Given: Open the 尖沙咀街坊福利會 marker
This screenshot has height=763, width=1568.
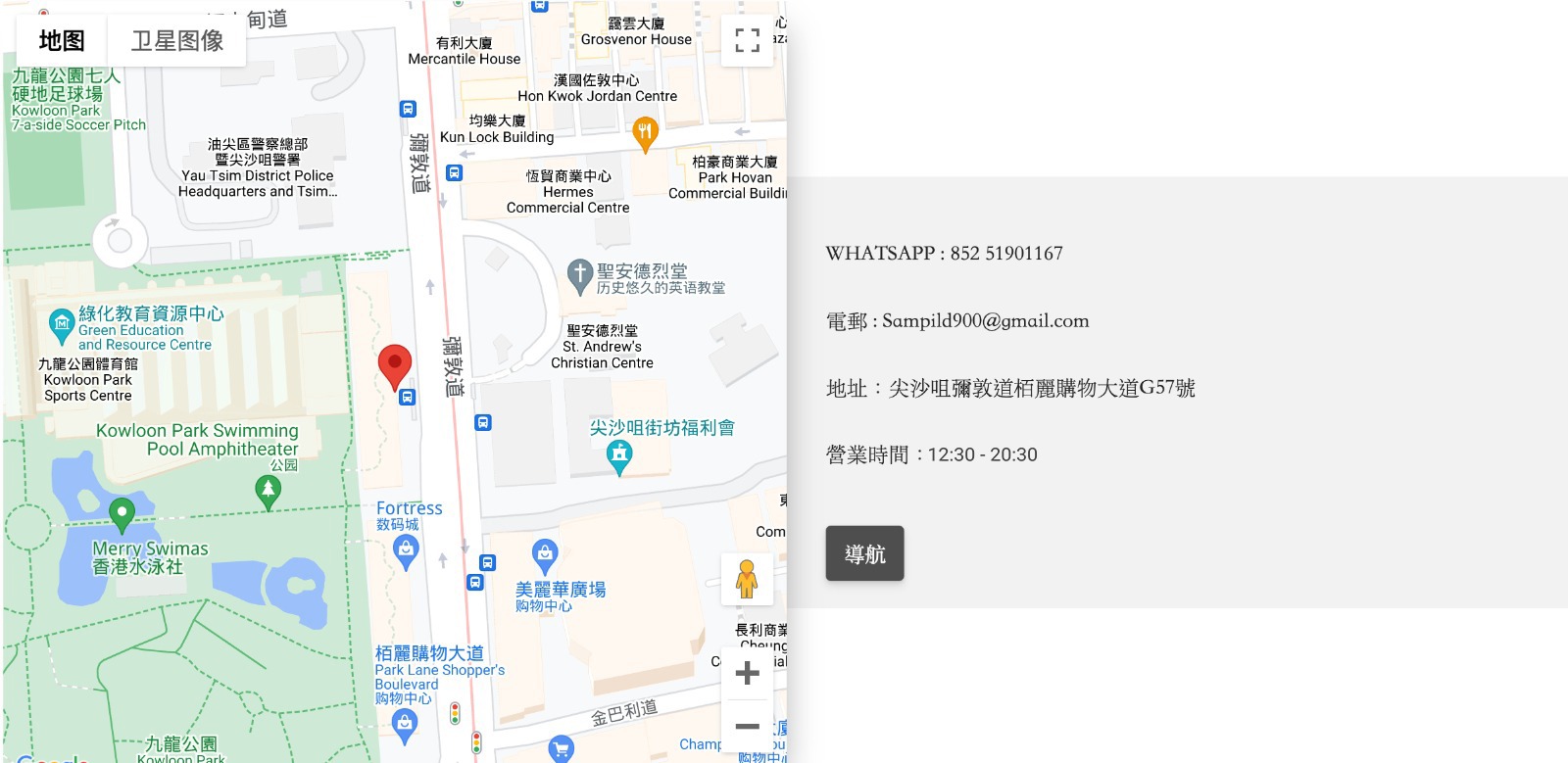Looking at the screenshot, I should tap(618, 455).
